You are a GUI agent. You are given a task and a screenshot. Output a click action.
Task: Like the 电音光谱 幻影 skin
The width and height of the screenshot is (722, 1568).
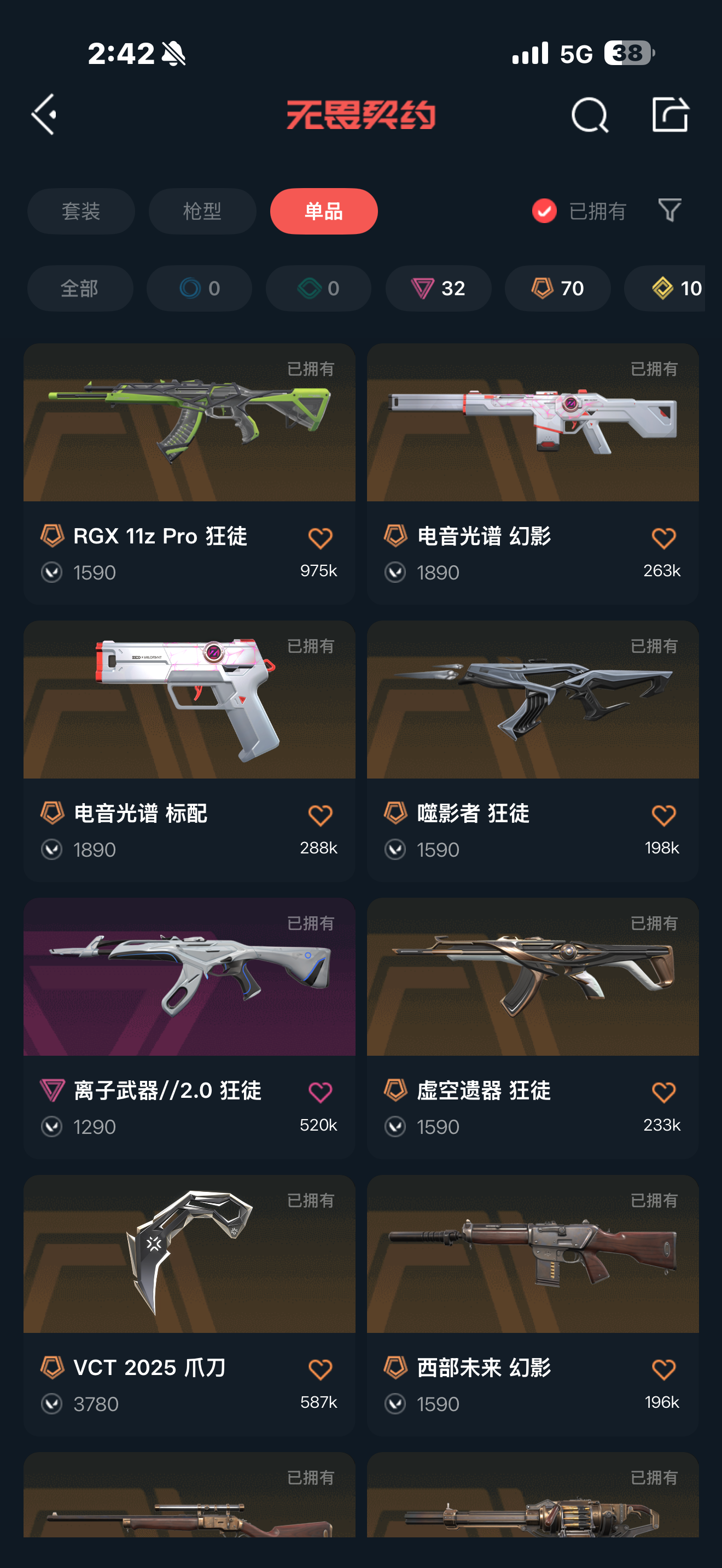pos(663,538)
